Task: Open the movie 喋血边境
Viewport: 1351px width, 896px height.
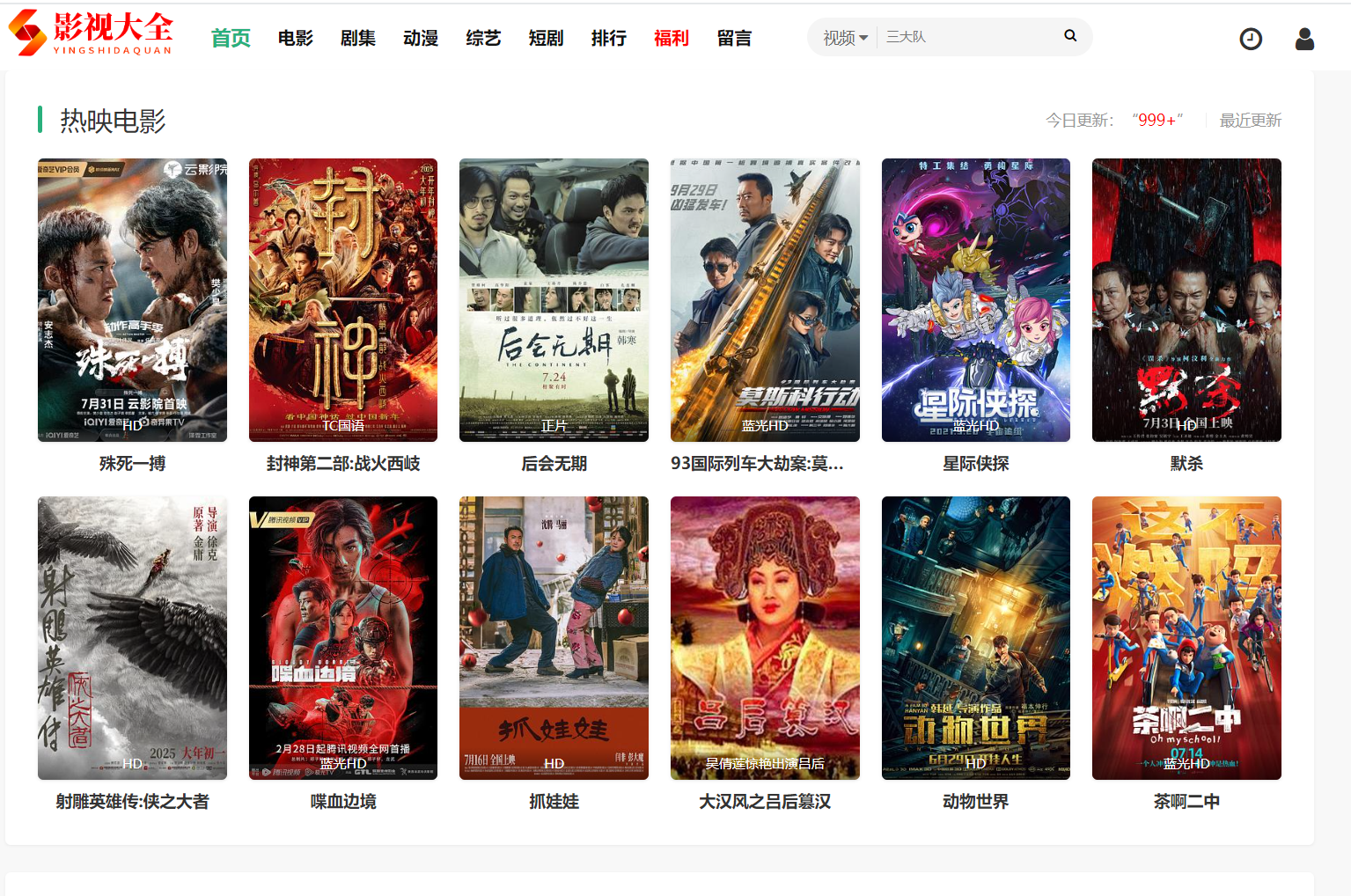Action: tap(343, 638)
